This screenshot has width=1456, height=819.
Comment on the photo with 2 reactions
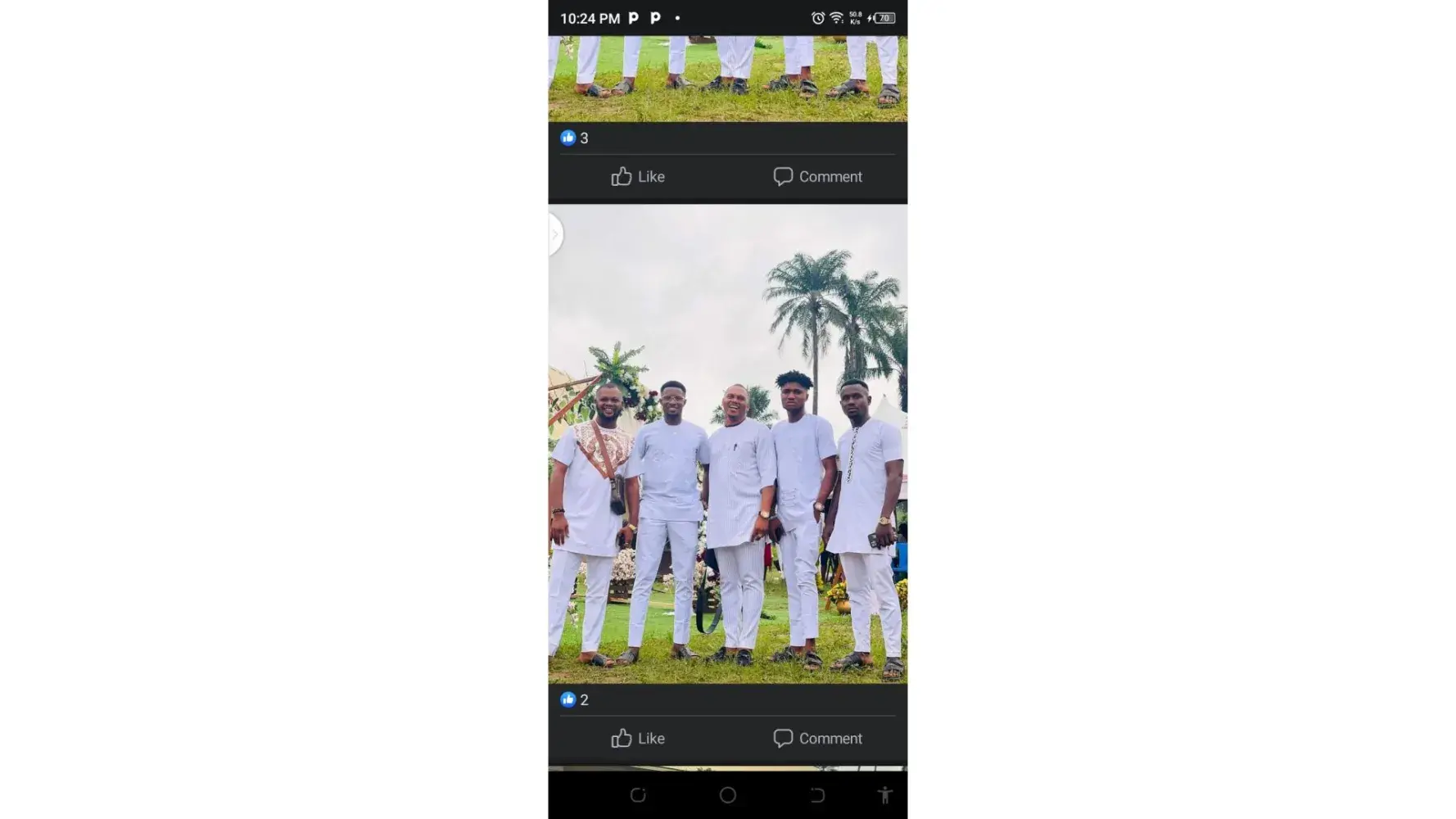pos(817,738)
